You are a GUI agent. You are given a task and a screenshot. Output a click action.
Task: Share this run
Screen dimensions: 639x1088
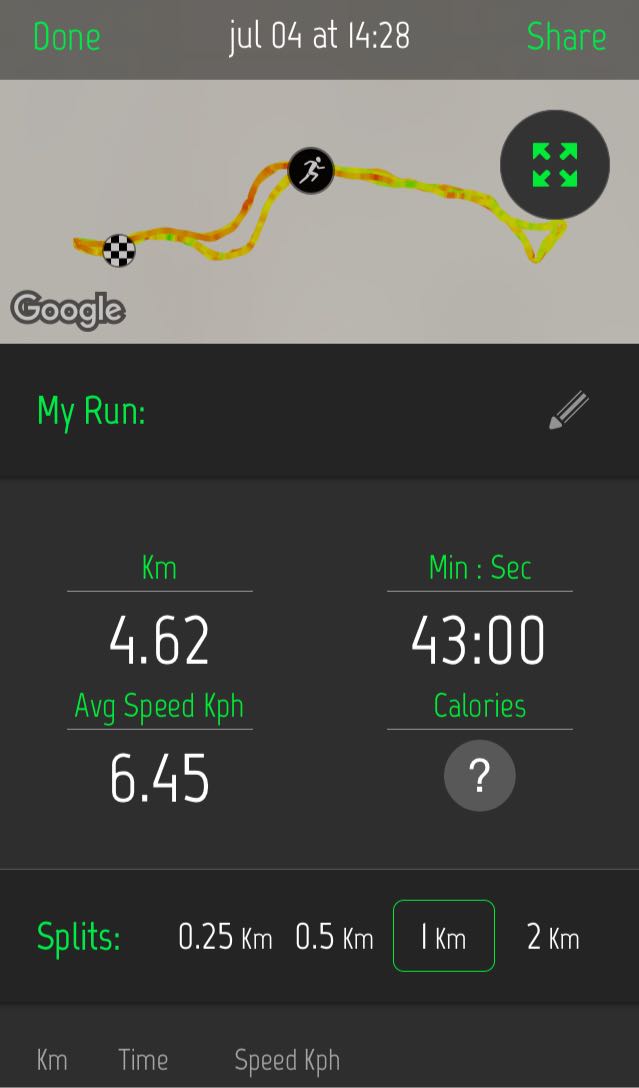click(566, 37)
